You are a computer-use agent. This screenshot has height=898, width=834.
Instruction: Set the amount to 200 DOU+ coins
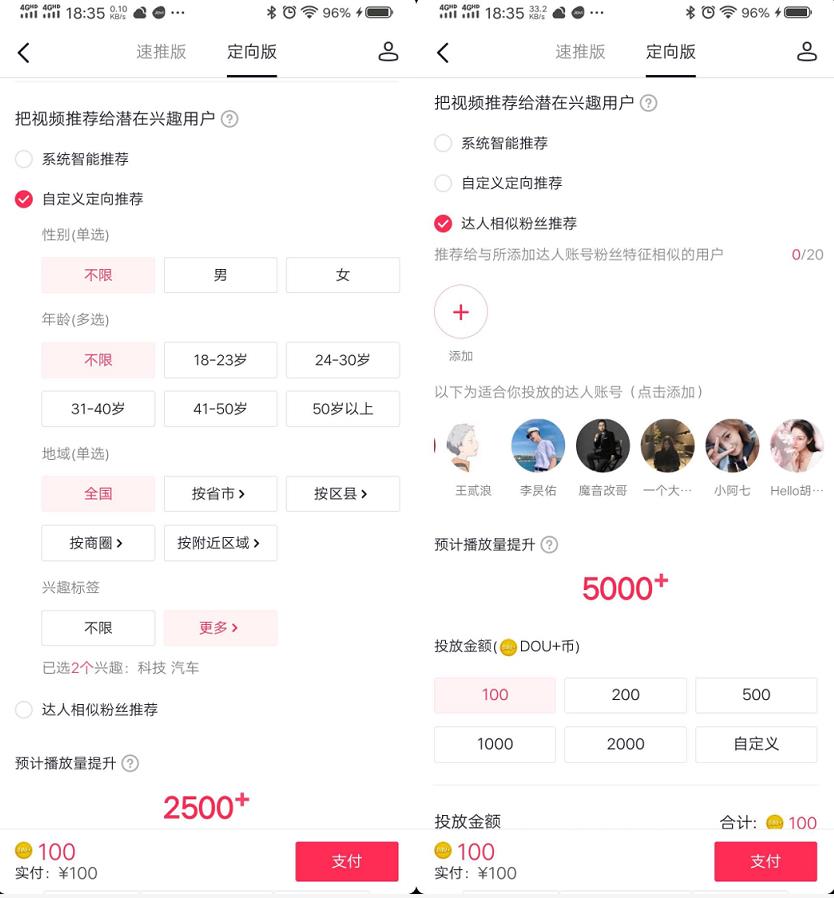tap(625, 695)
